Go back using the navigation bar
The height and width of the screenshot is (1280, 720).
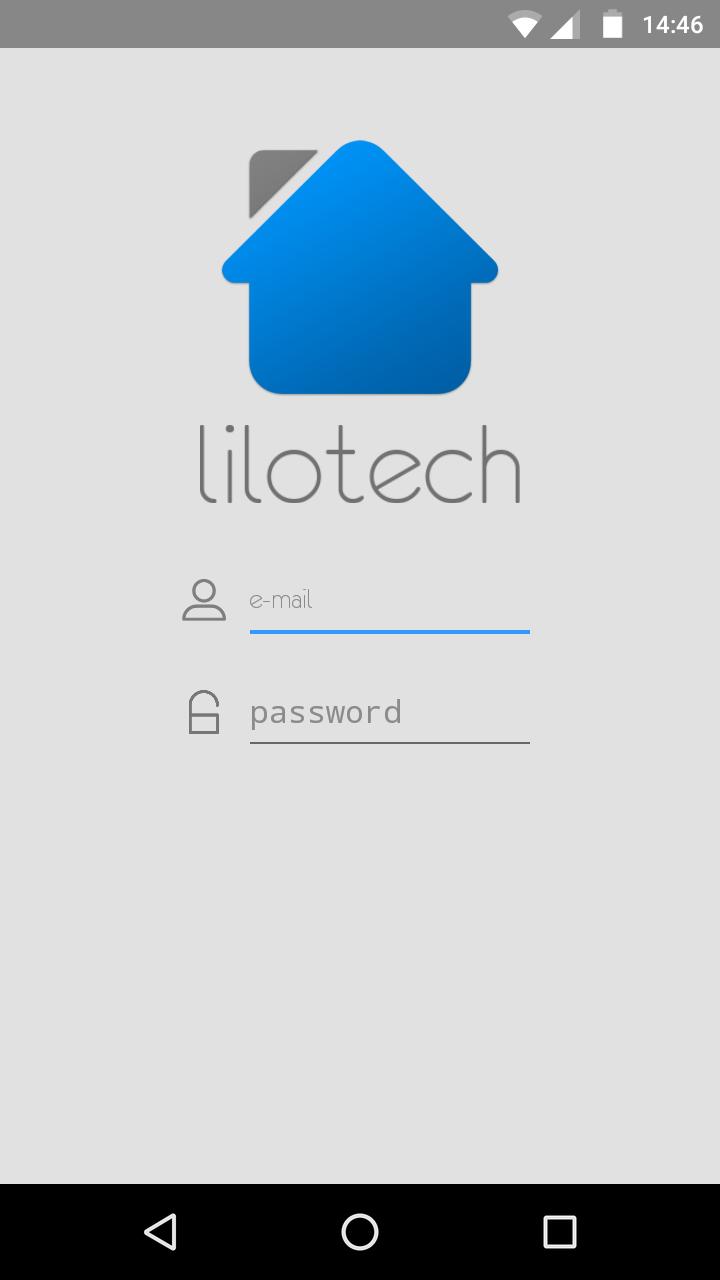160,1232
